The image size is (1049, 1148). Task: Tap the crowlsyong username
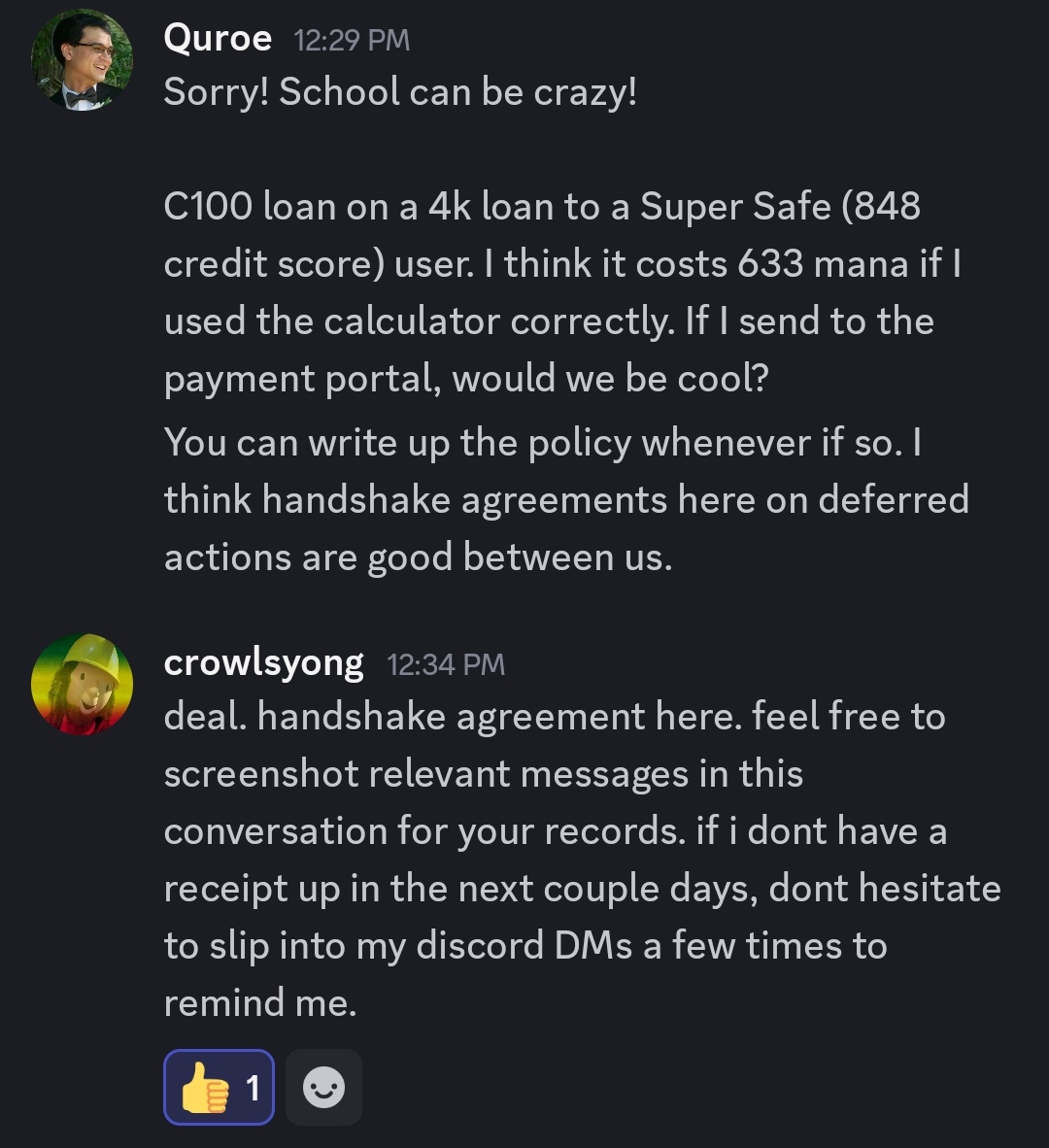pyautogui.click(x=263, y=662)
